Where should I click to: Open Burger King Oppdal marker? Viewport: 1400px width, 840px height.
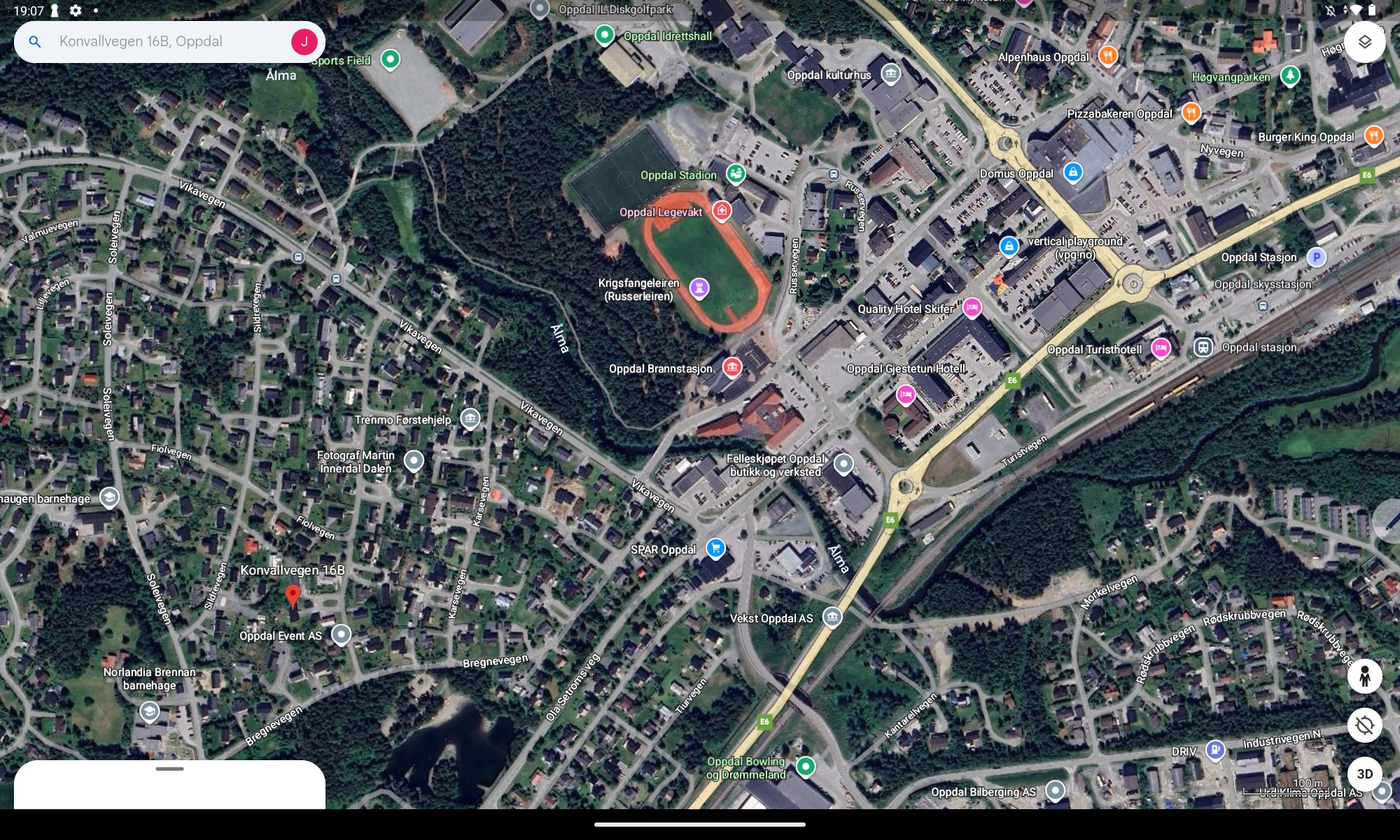(x=1373, y=136)
